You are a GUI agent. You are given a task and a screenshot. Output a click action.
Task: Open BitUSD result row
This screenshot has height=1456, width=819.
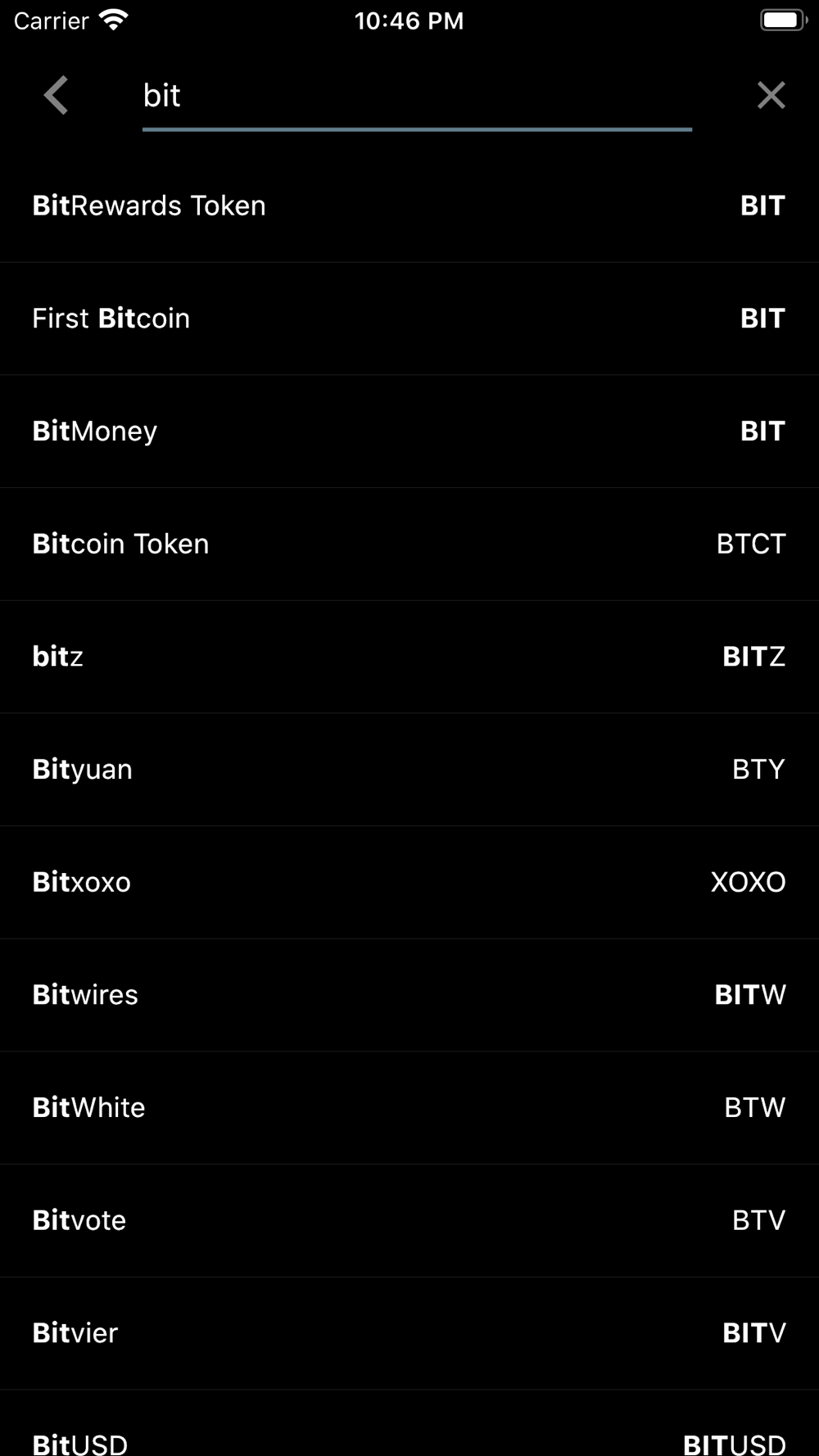coord(409,1424)
